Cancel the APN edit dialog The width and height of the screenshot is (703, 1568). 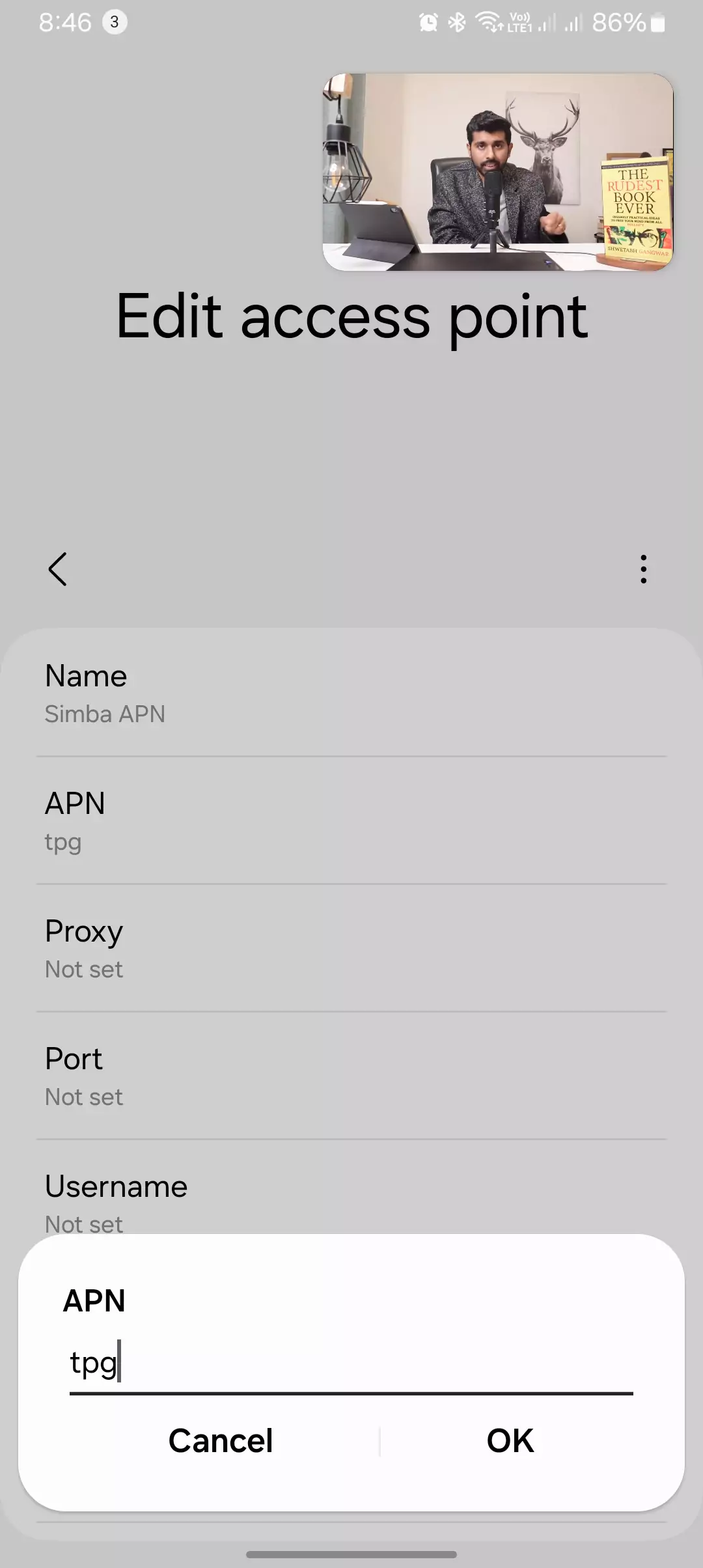220,1440
